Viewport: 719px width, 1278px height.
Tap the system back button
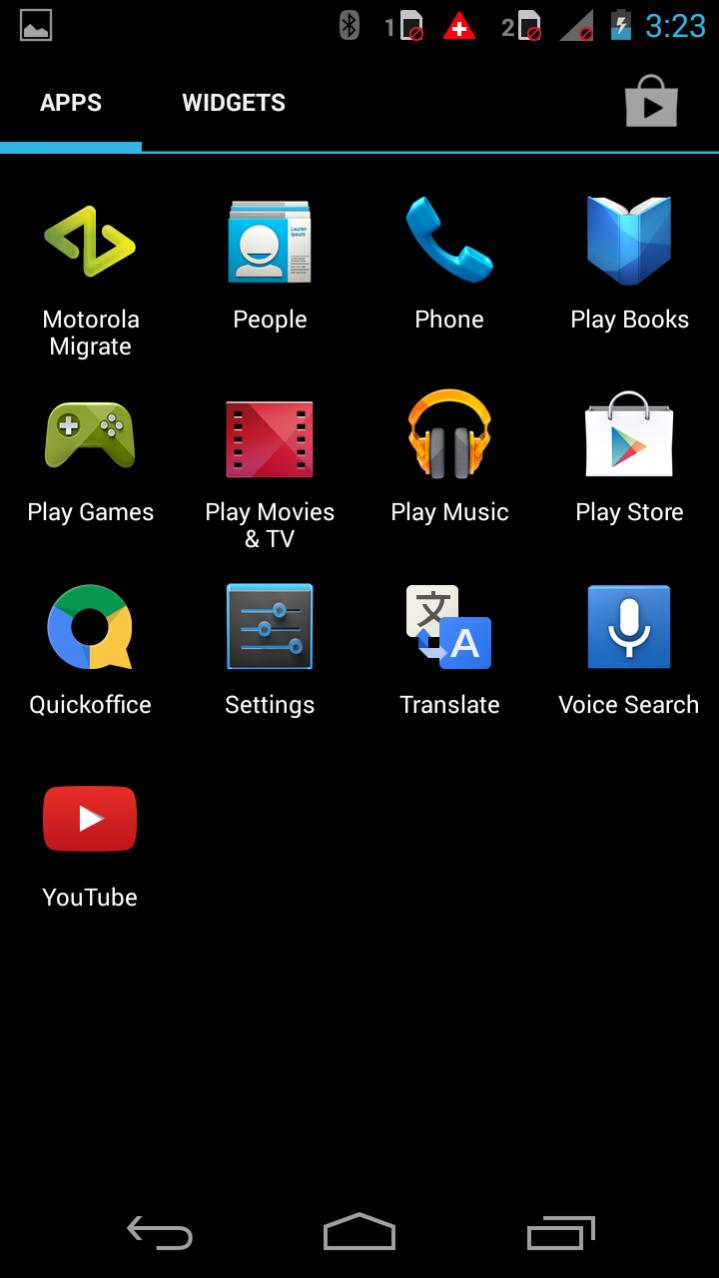(x=160, y=1232)
